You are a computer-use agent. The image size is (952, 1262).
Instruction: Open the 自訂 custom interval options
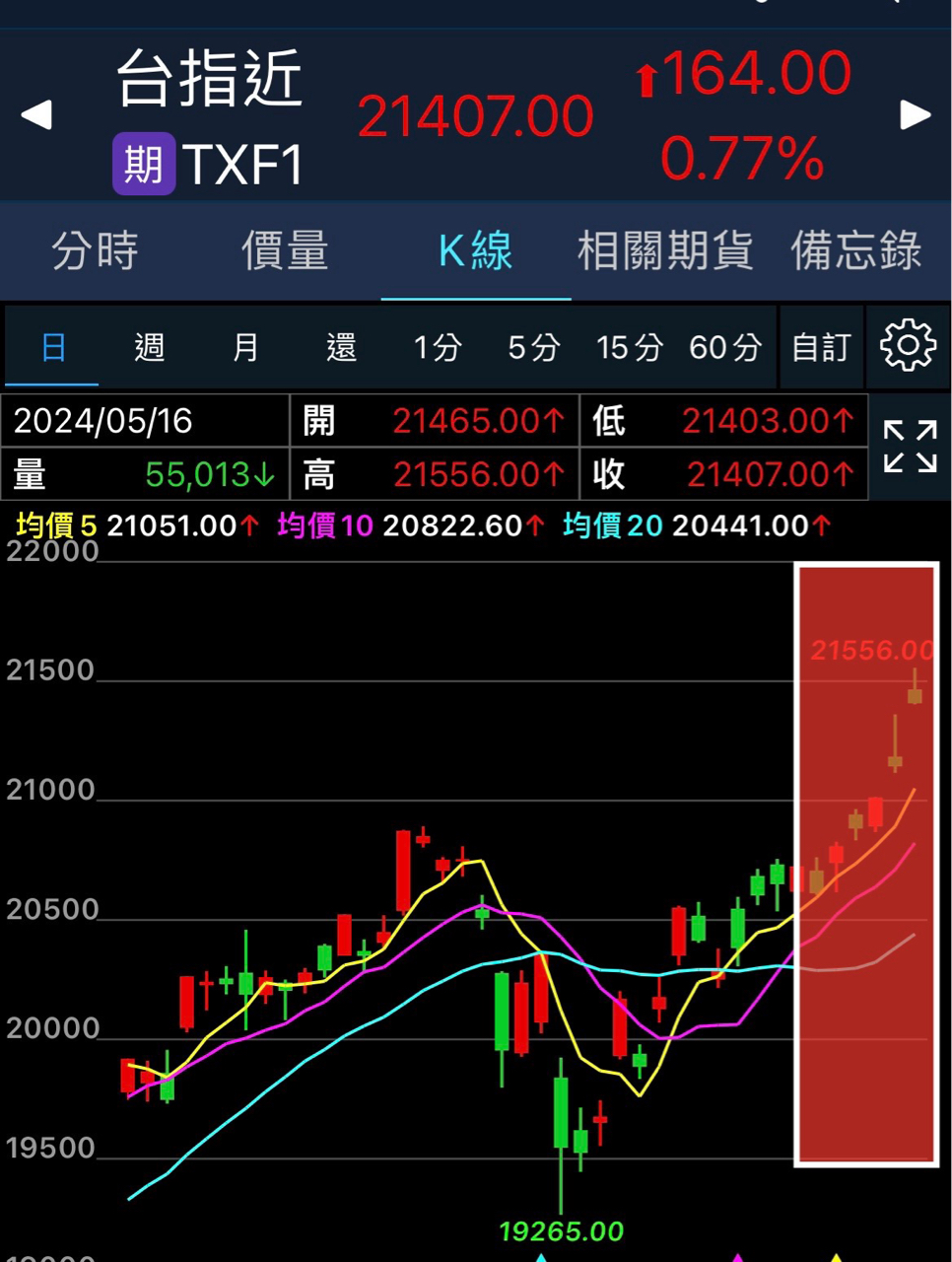(x=821, y=347)
